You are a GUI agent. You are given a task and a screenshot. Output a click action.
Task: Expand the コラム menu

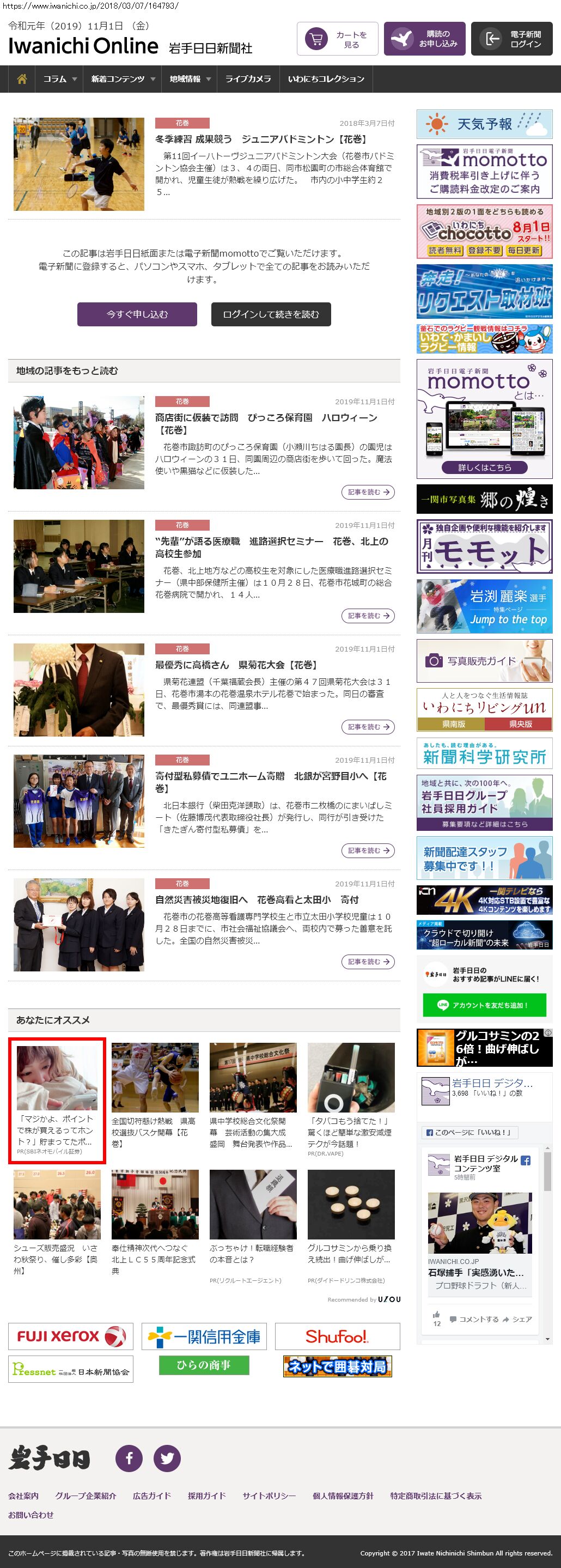point(59,79)
